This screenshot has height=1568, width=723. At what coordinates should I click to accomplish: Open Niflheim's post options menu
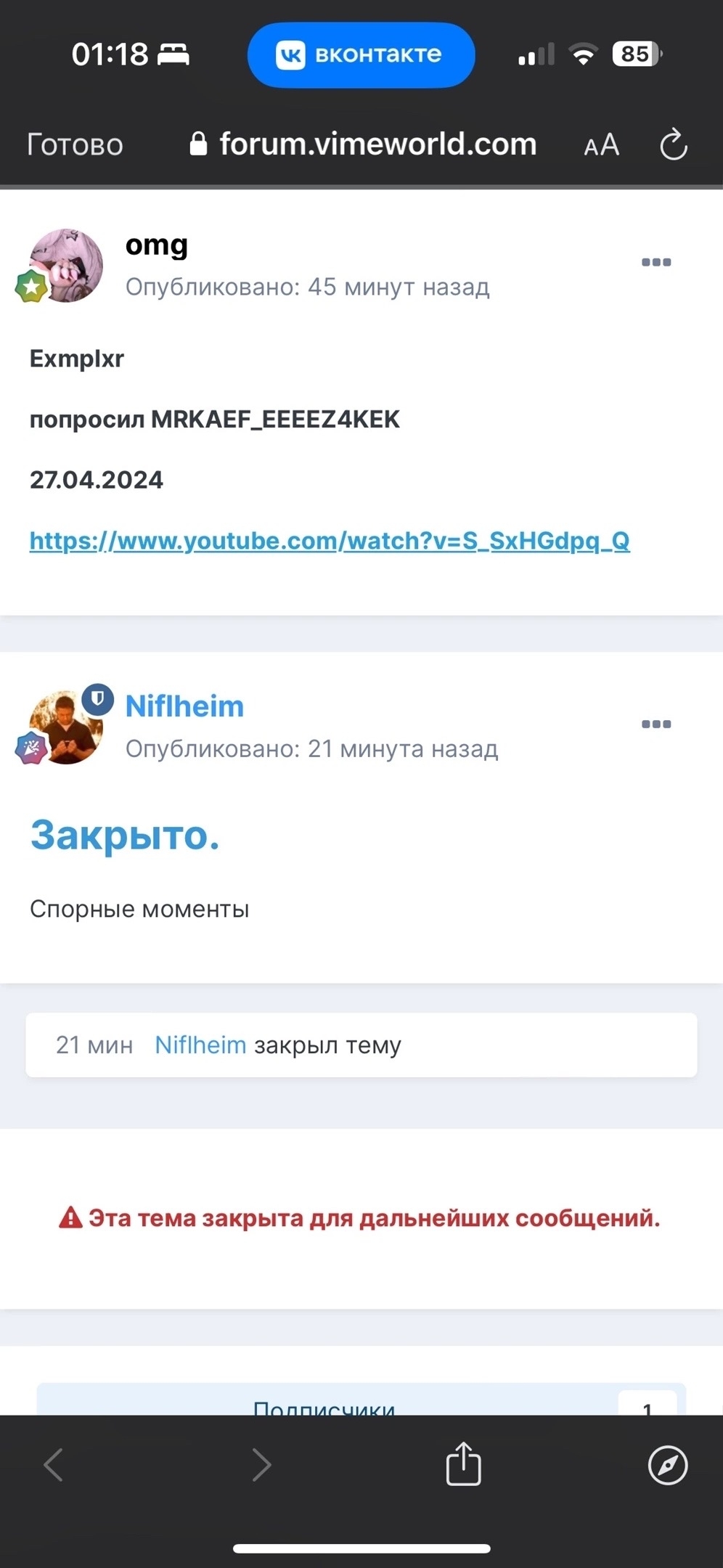[x=655, y=724]
